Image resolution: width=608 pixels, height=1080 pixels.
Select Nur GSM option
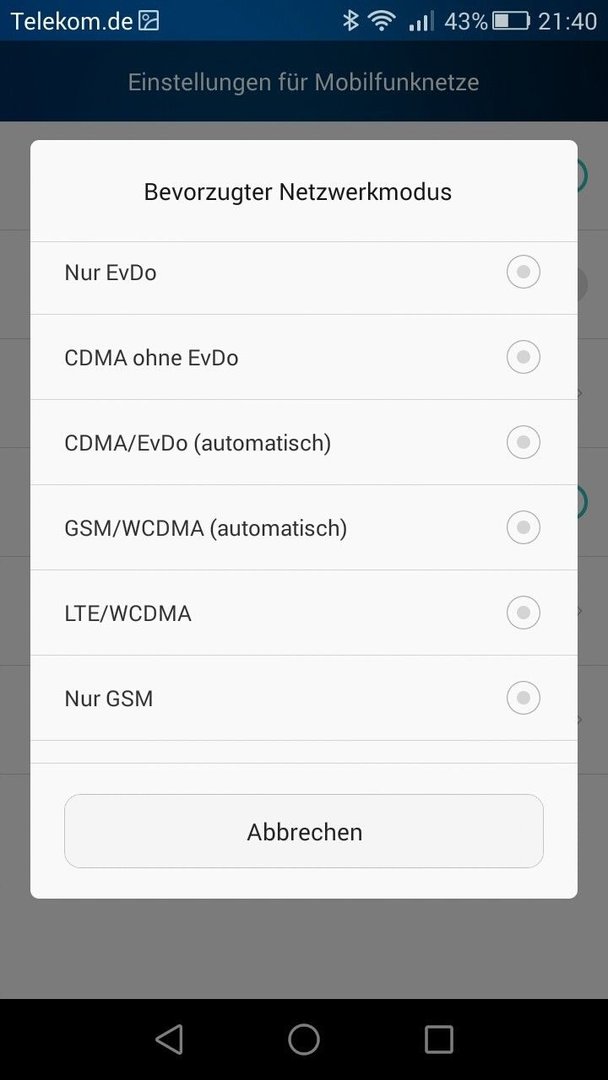tap(304, 698)
